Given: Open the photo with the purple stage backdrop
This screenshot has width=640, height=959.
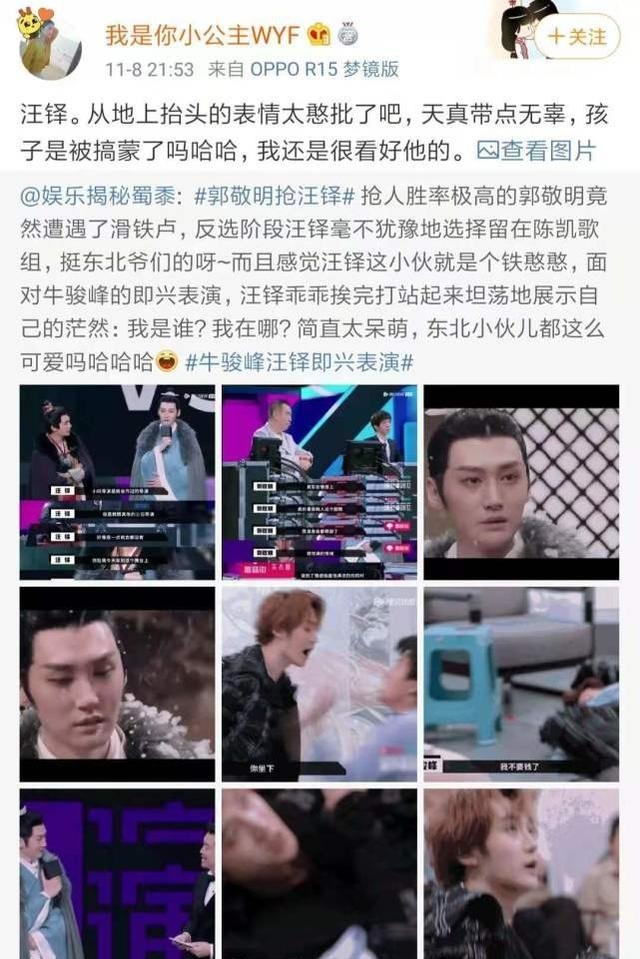Looking at the screenshot, I should (x=117, y=873).
